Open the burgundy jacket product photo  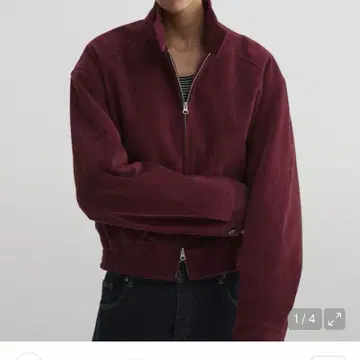[180, 170]
